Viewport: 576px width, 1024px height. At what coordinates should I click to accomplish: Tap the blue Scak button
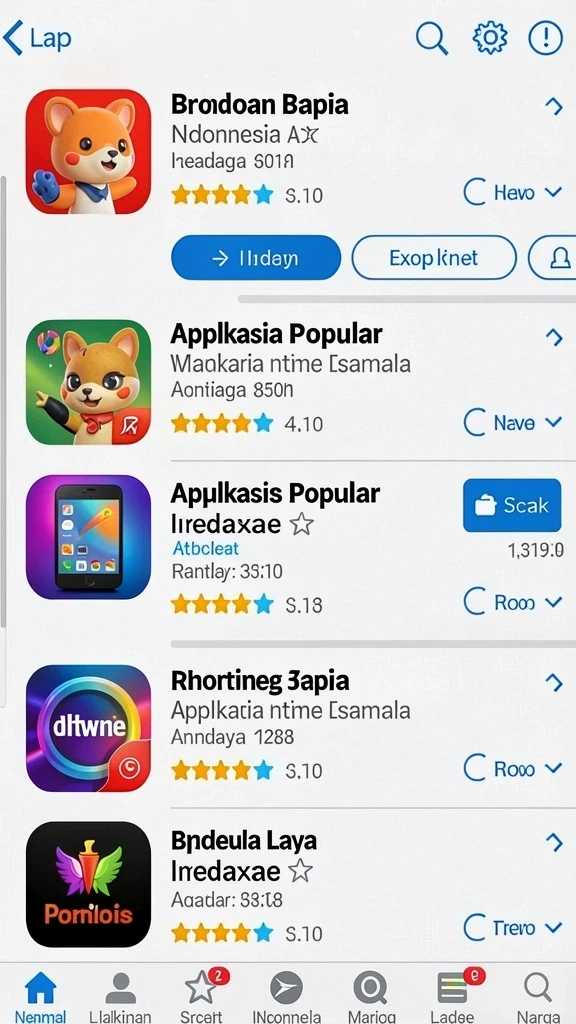tap(512, 505)
